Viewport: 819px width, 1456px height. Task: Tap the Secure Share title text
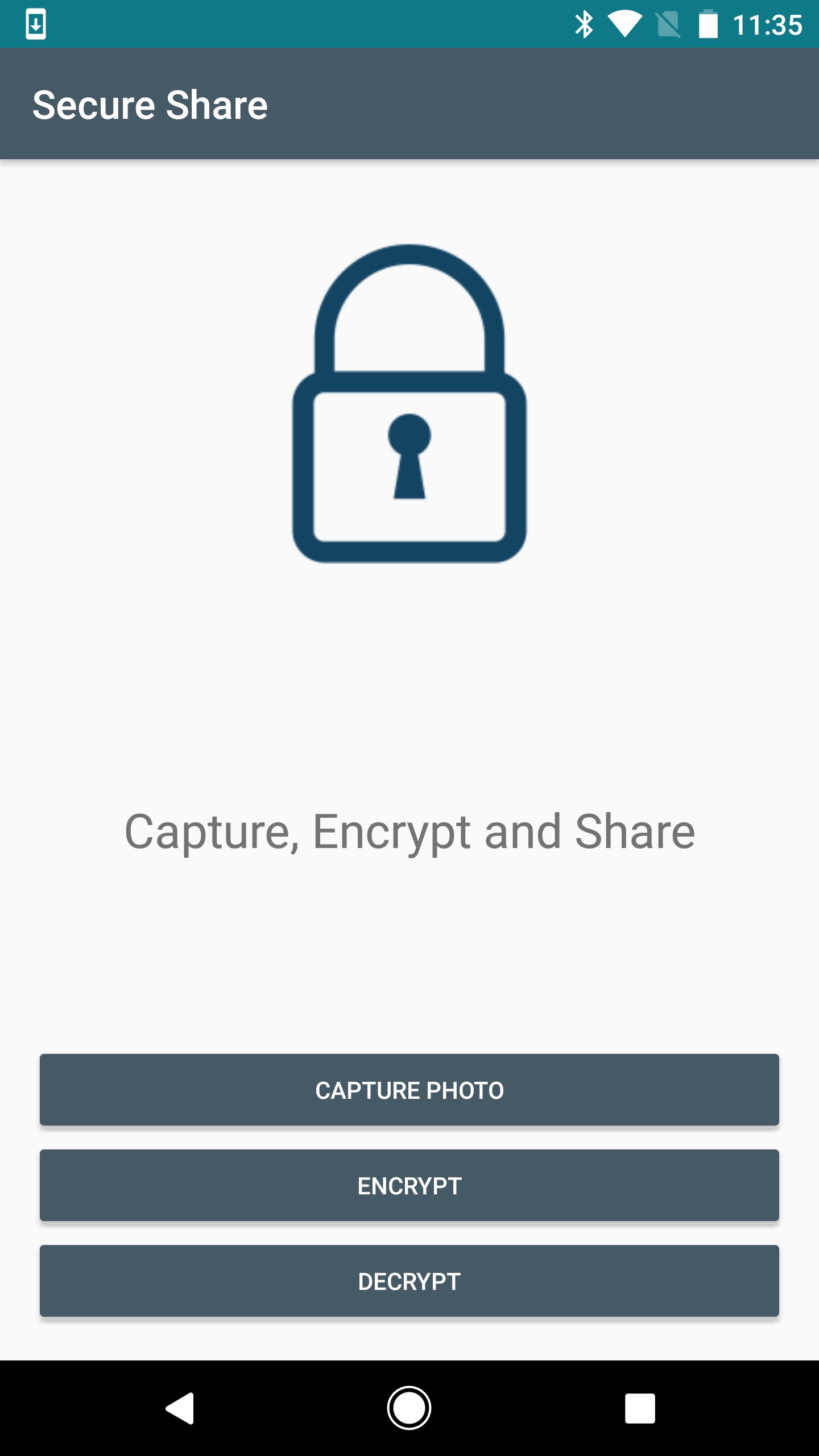[x=151, y=104]
